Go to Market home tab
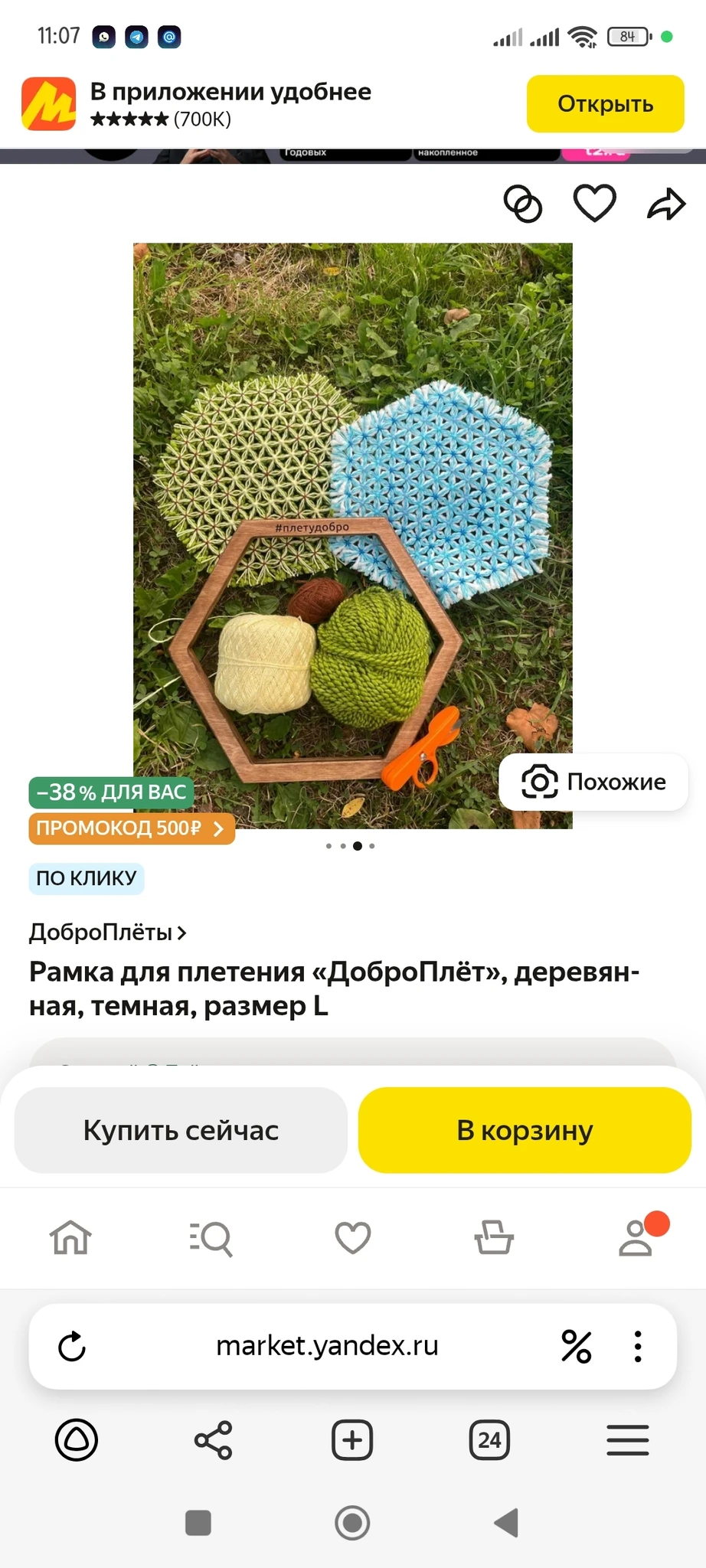Screen dimensions: 706x1568 [x=70, y=1237]
